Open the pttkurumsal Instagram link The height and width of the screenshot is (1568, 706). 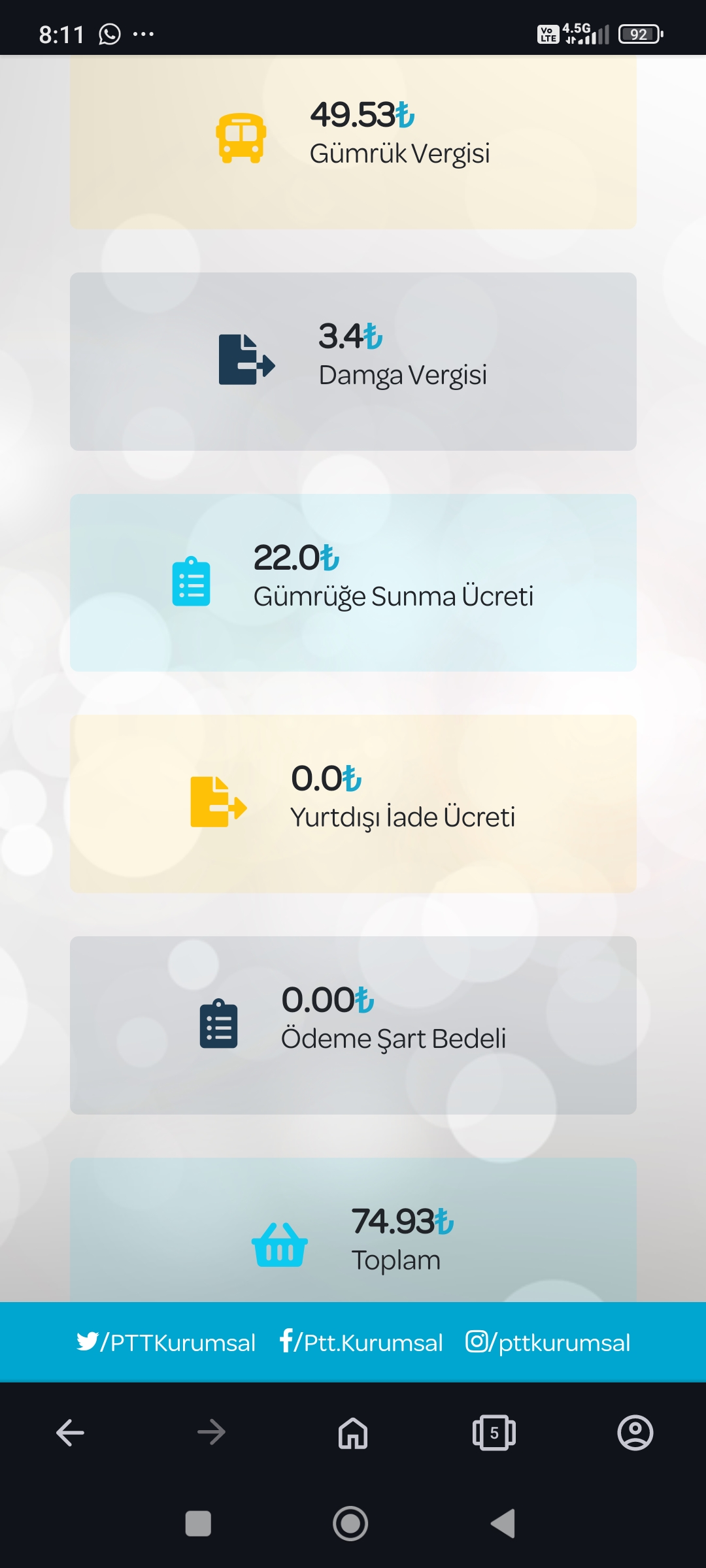[x=548, y=1343]
